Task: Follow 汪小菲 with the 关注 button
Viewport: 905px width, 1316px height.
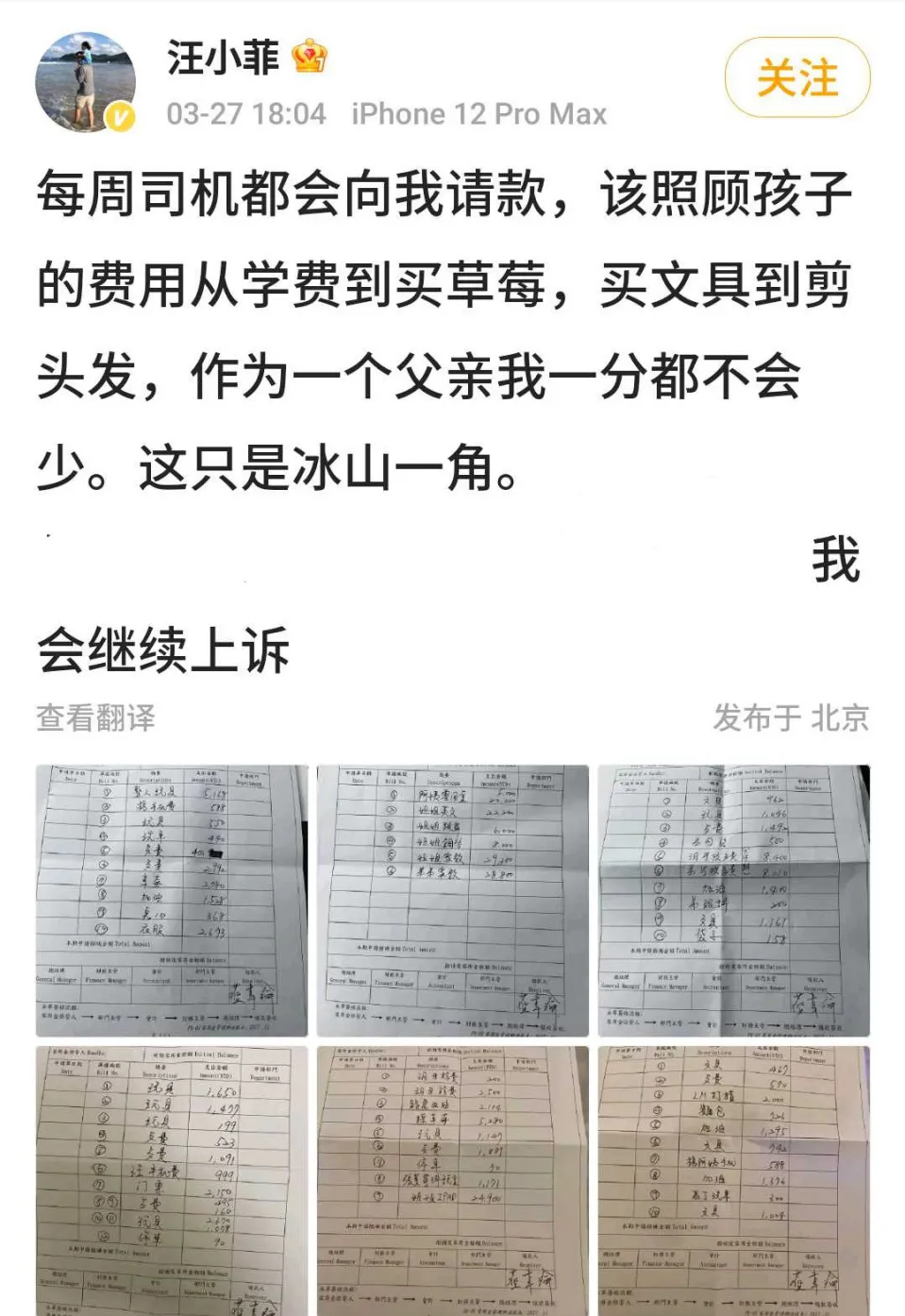Action: coord(797,77)
